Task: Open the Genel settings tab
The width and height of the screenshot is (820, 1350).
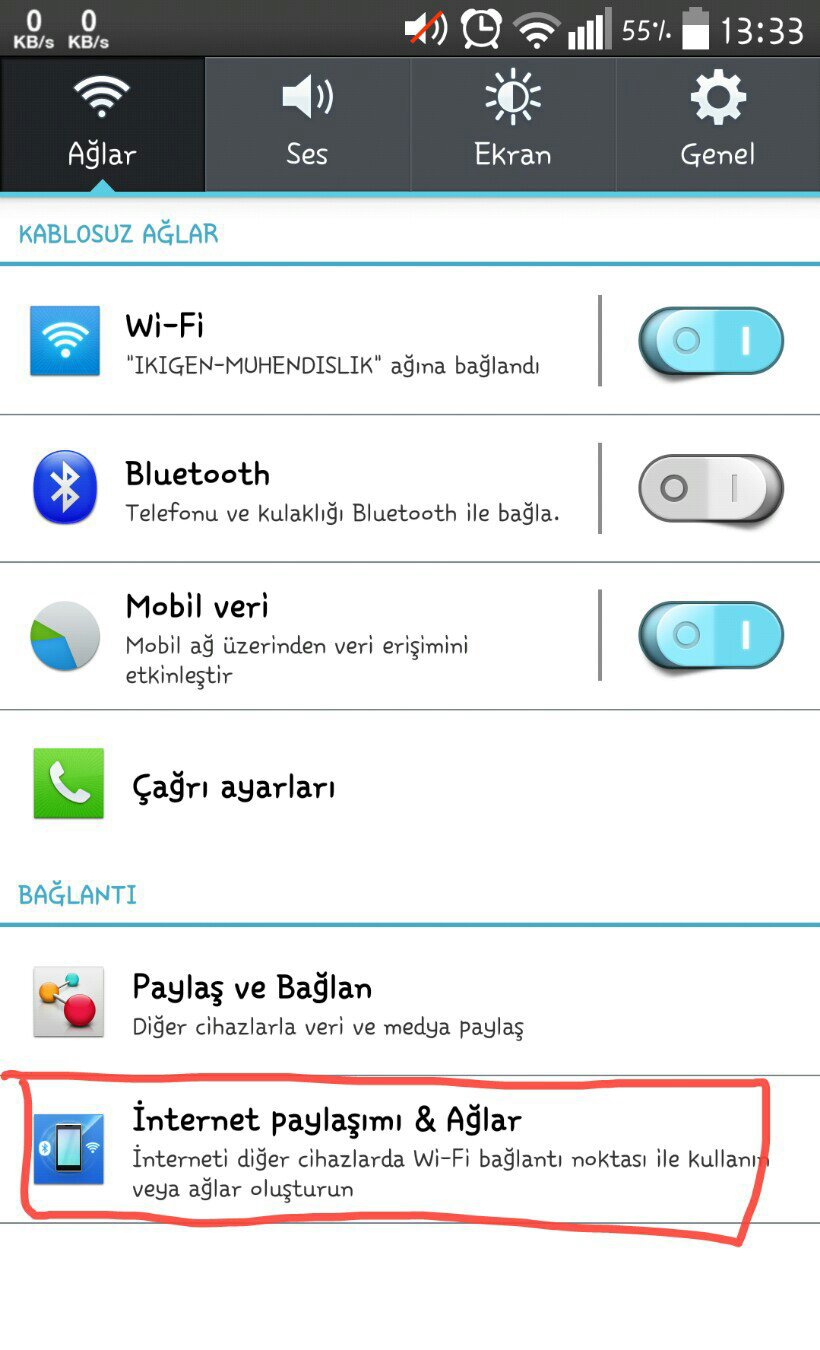Action: click(718, 124)
